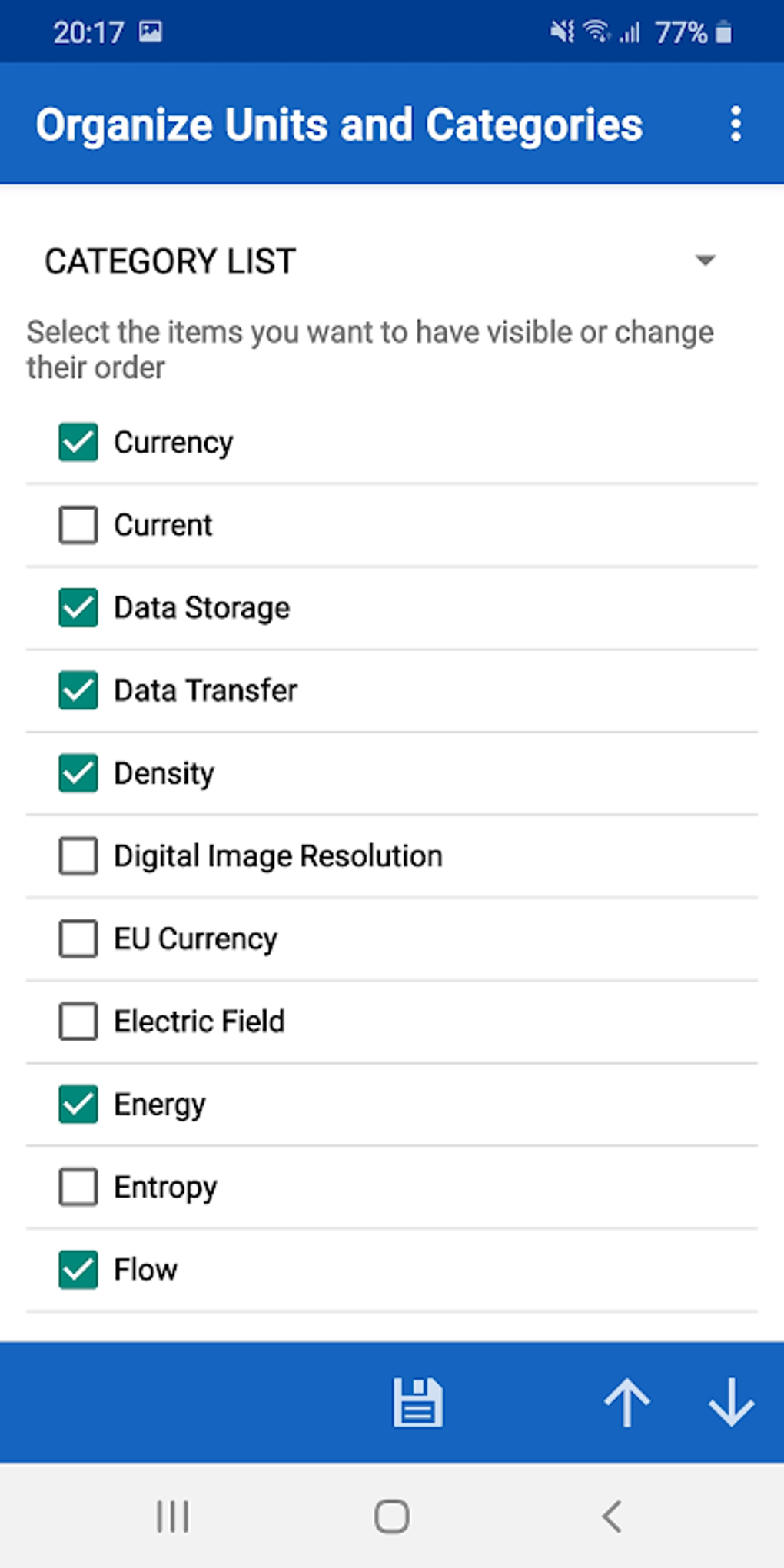Screen dimensions: 784x1568
Task: Enable the Digital Image Resolution category
Action: (77, 855)
